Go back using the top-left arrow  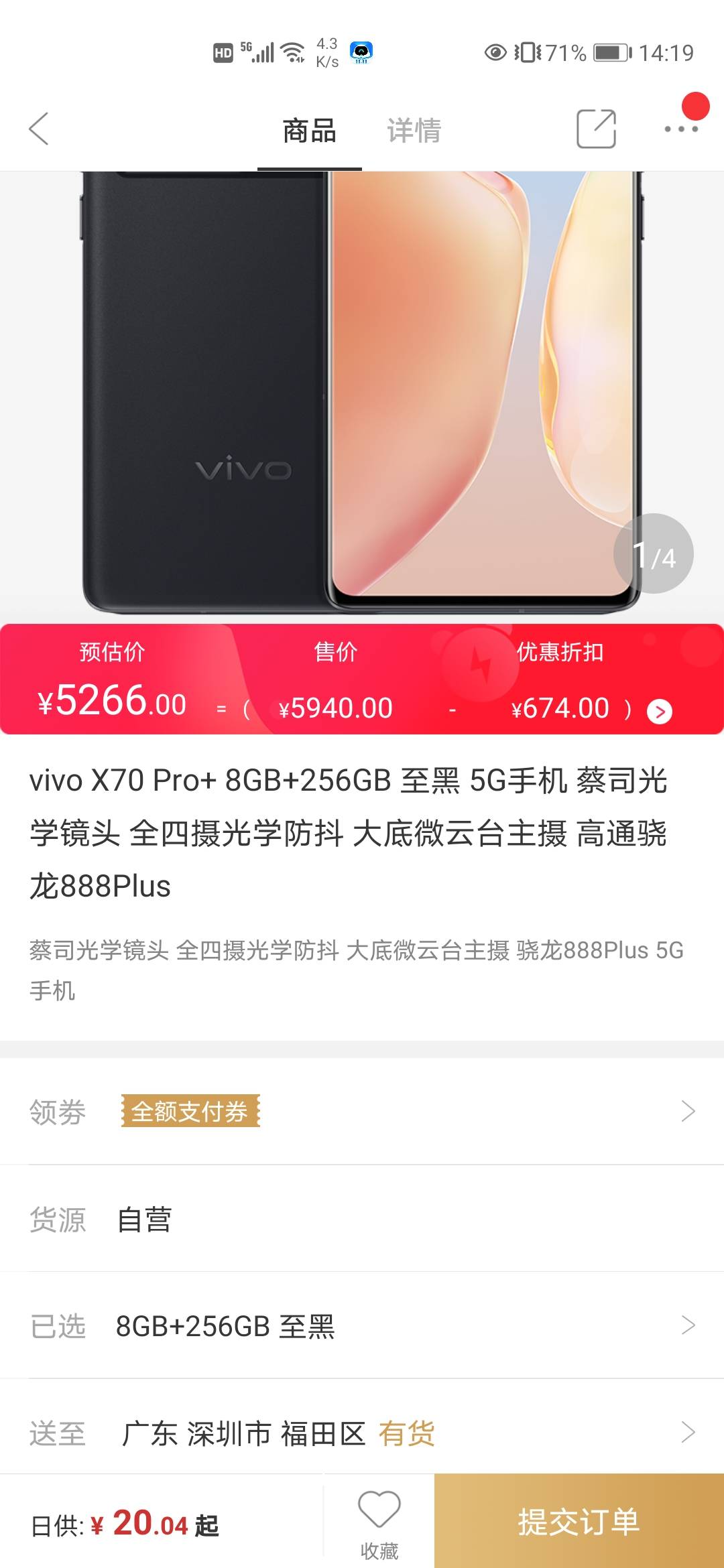click(x=39, y=129)
